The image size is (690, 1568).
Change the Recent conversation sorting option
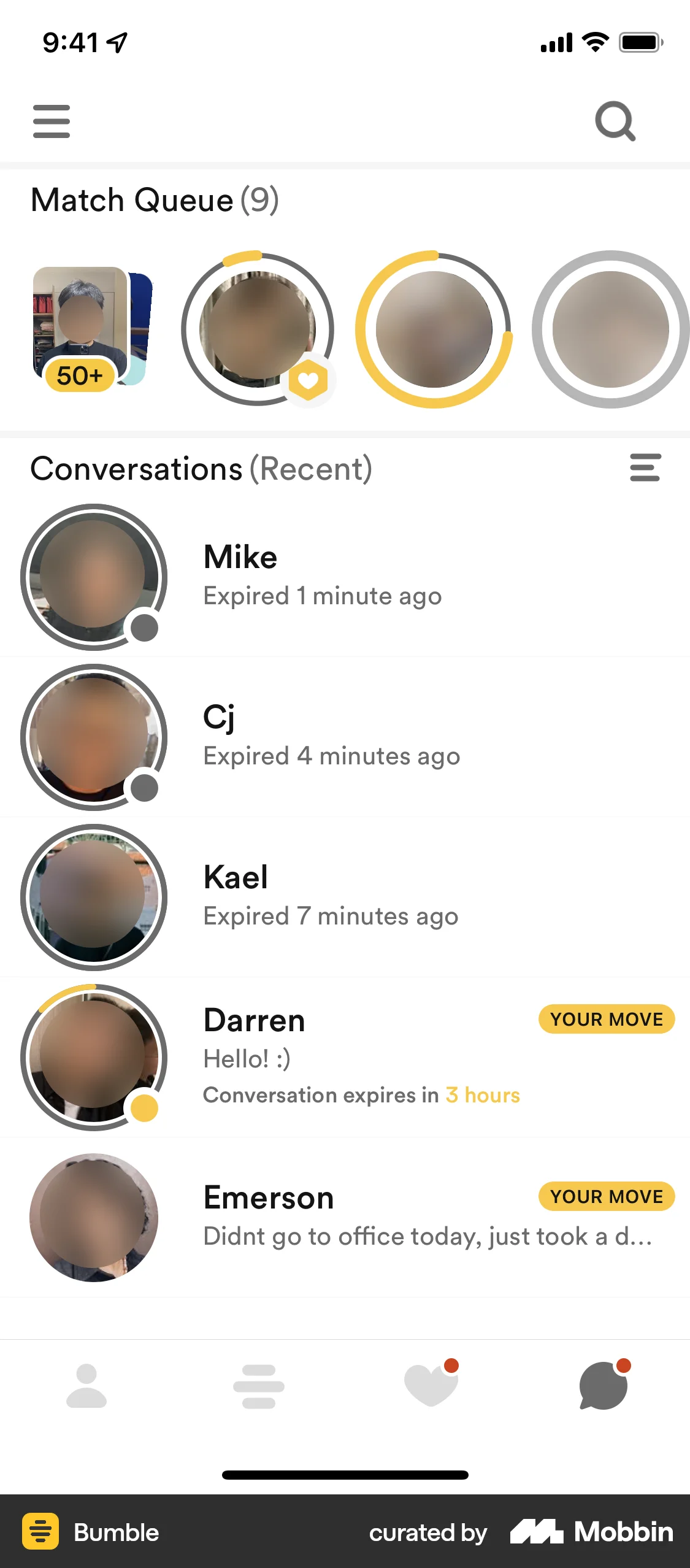(x=311, y=468)
